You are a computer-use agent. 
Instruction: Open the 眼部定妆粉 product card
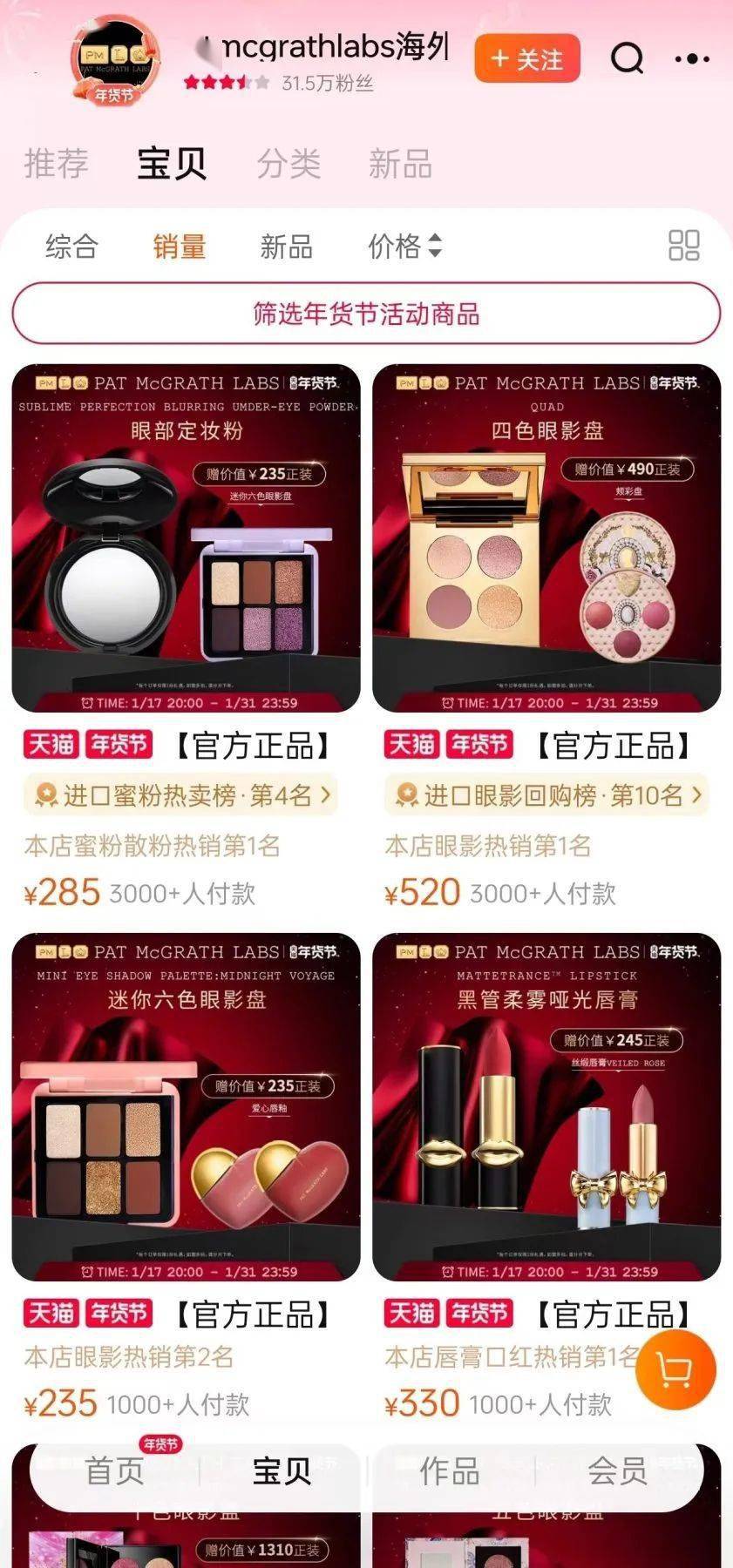point(186,538)
